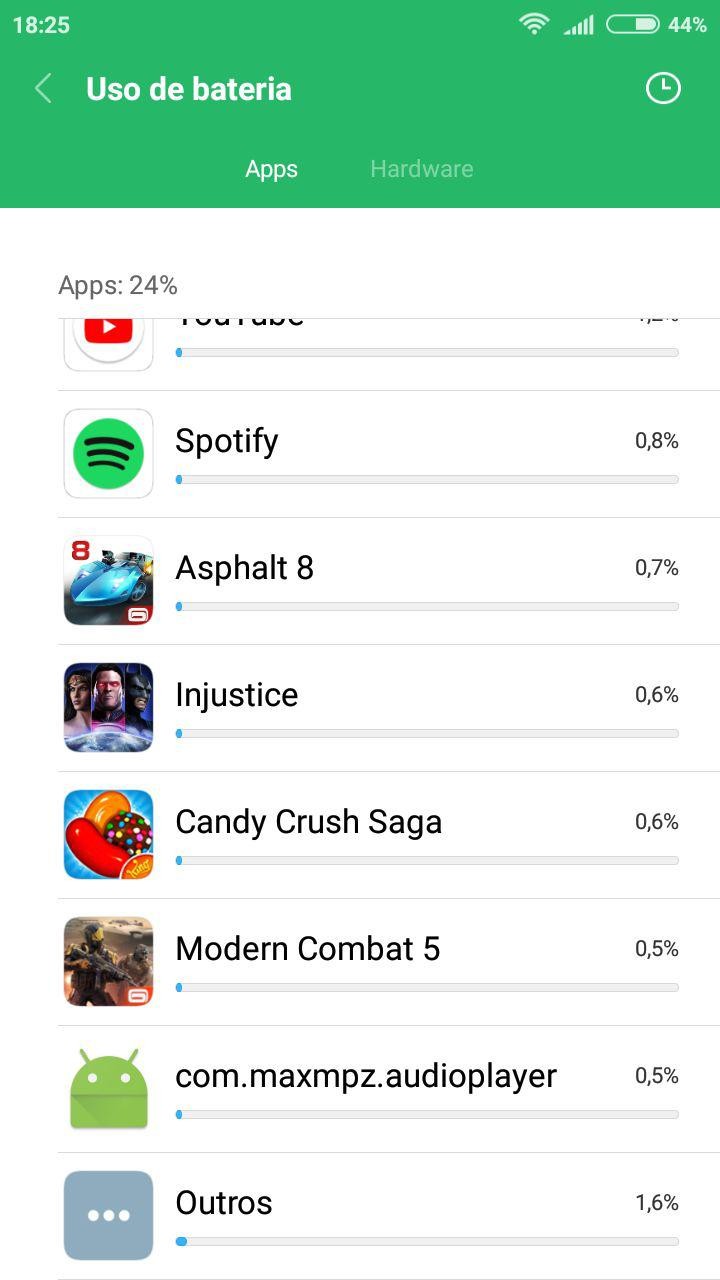Switch to the Hardware tab
Screen dimensions: 720x1280
point(421,169)
